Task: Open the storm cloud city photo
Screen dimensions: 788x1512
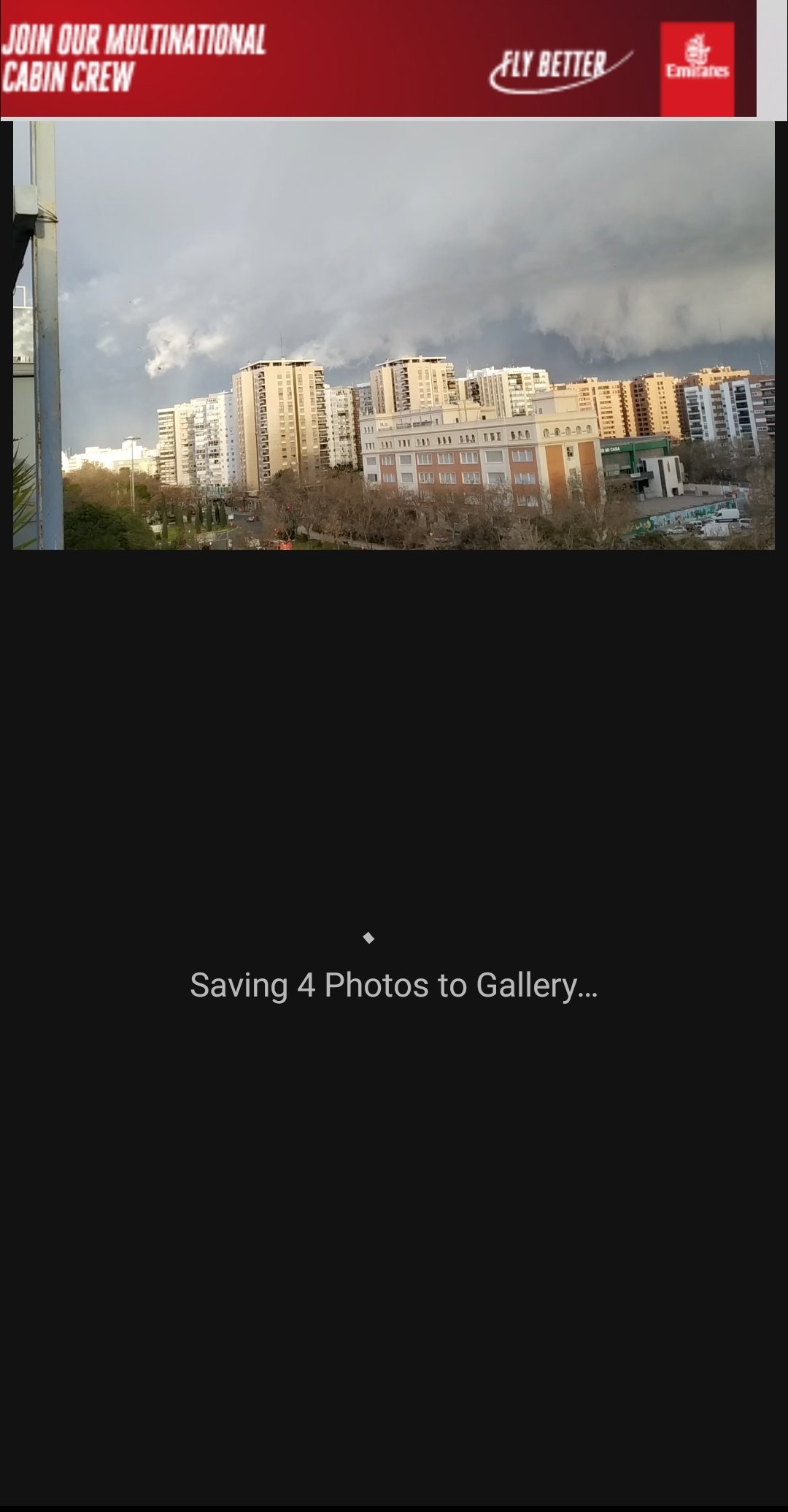Action: [394, 336]
